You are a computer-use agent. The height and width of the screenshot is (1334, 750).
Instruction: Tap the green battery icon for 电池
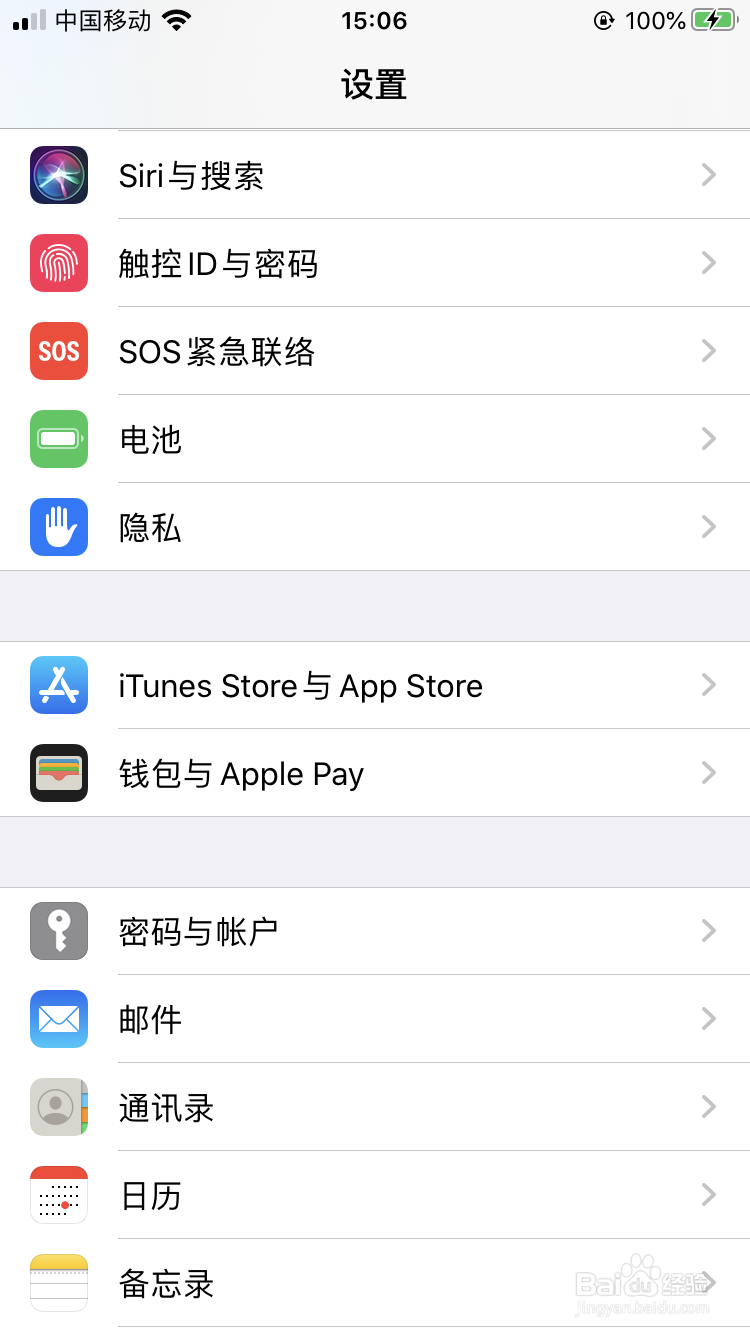point(58,439)
